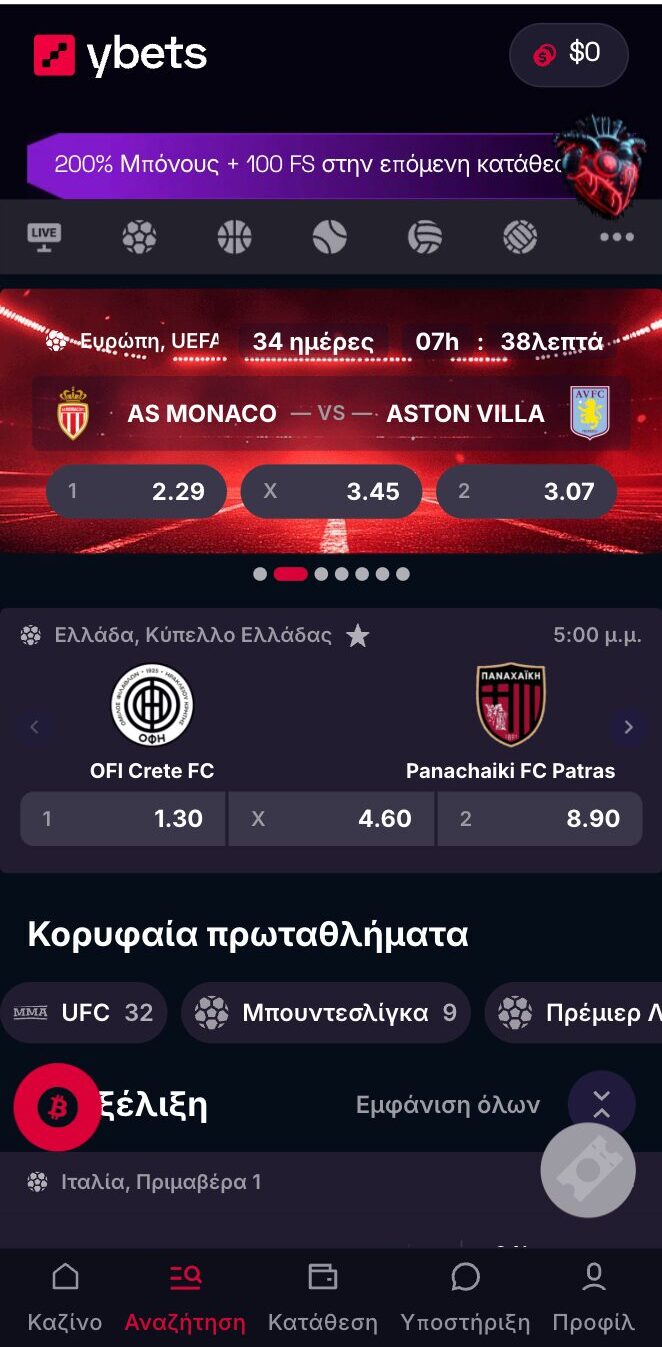This screenshot has width=662, height=1347.
Task: Favorite Ελλάδα, Κύπελλο Ελλάδας league star
Action: [357, 636]
